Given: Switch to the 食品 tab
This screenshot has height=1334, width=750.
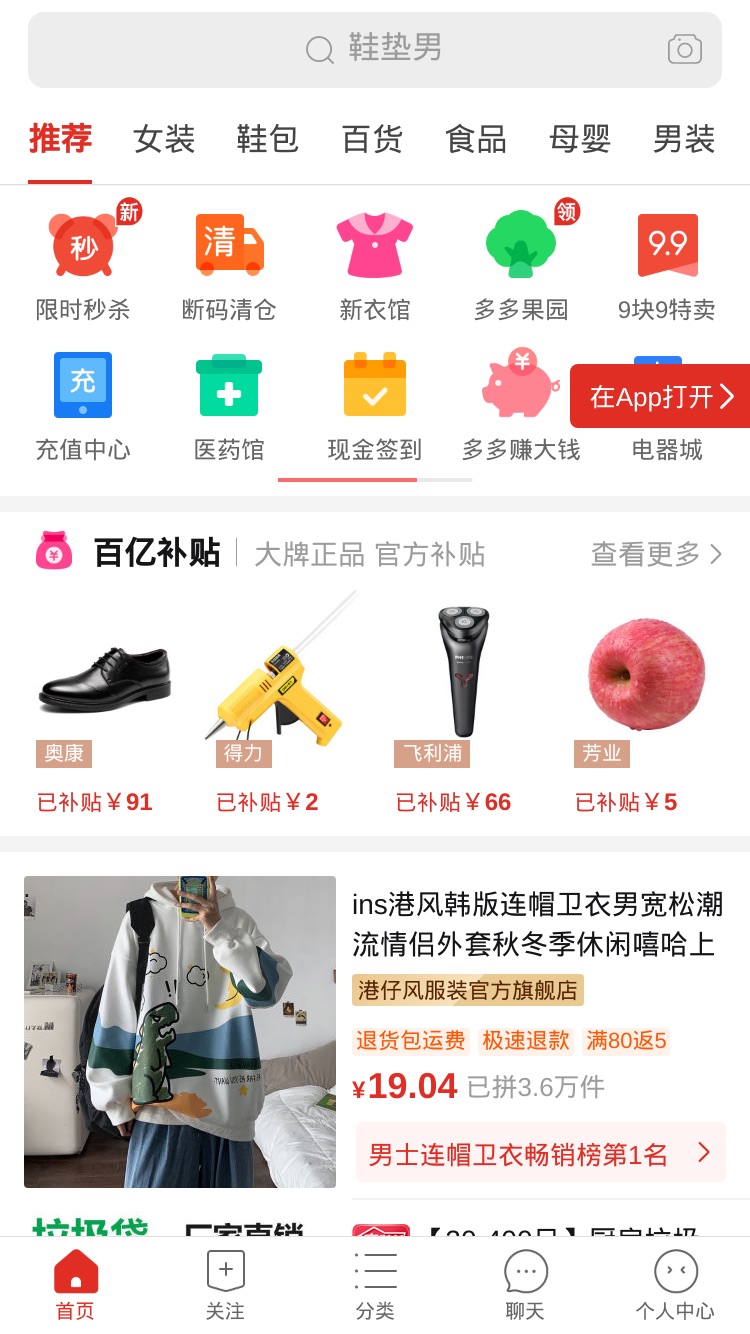Looking at the screenshot, I should (476, 139).
